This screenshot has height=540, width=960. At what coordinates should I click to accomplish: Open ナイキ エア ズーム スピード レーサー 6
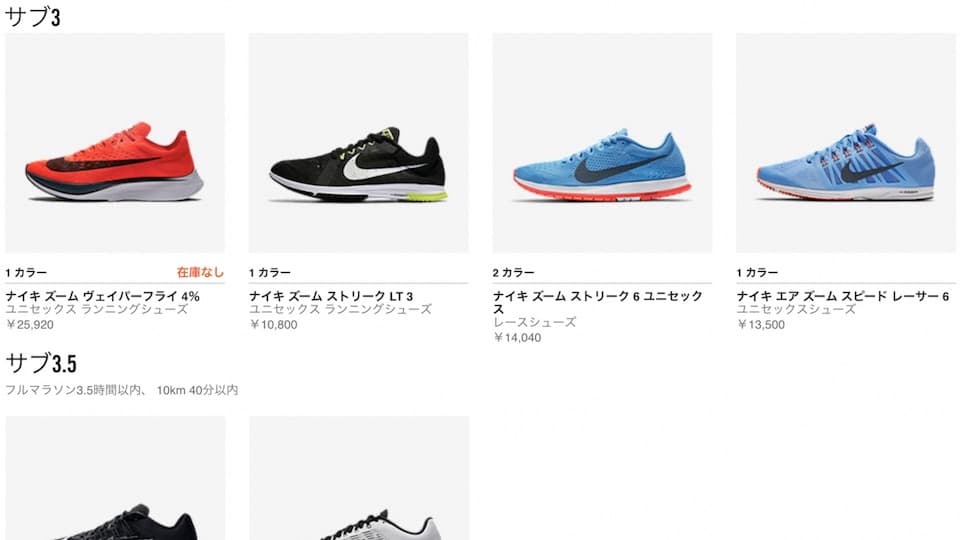pyautogui.click(x=846, y=145)
